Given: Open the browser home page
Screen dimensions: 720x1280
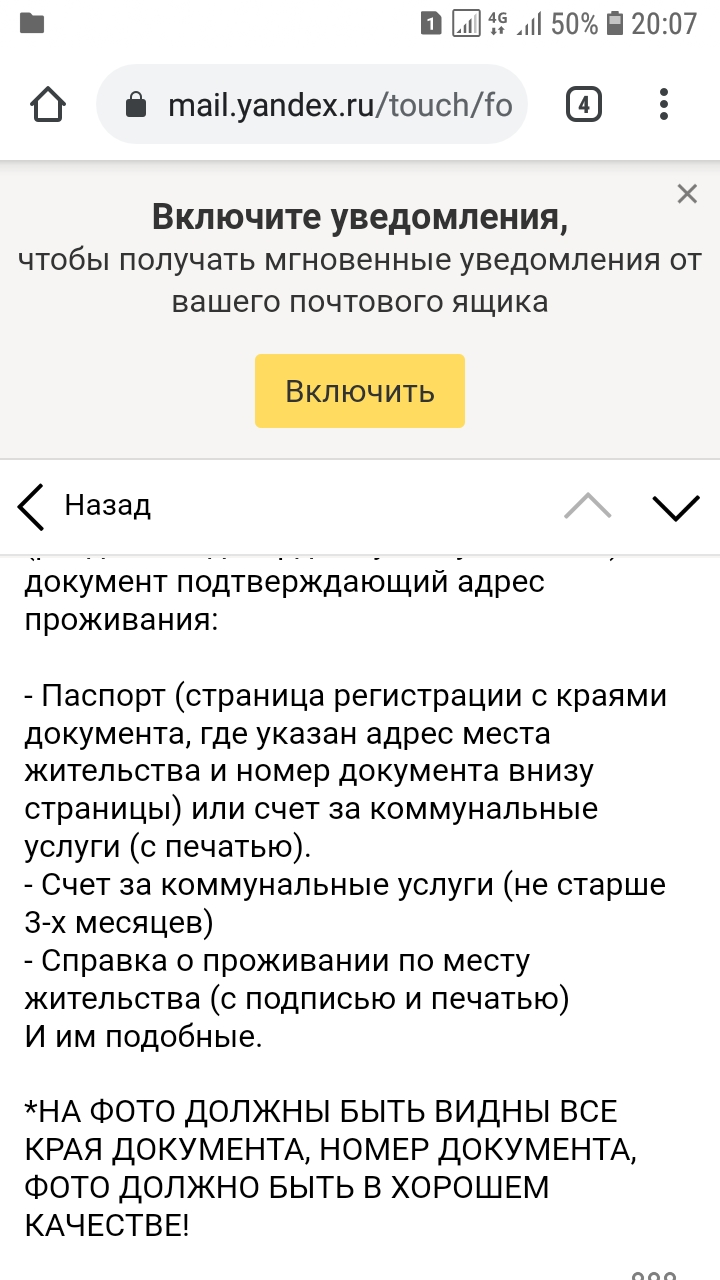Looking at the screenshot, I should [48, 104].
